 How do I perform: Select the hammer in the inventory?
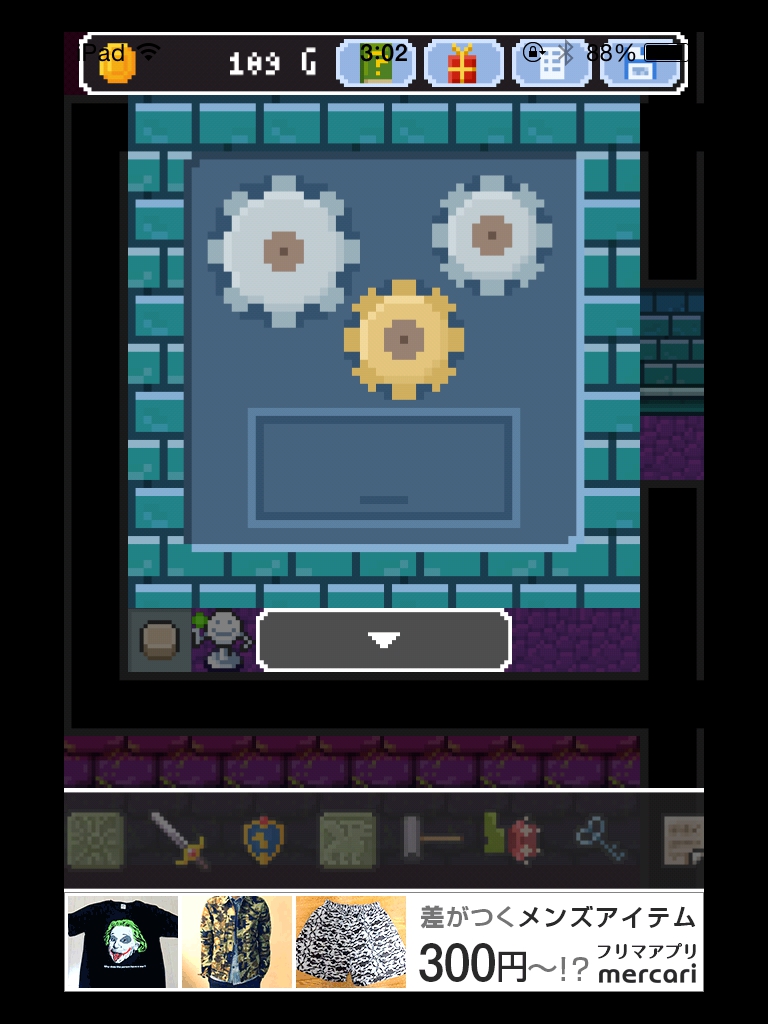coord(430,838)
